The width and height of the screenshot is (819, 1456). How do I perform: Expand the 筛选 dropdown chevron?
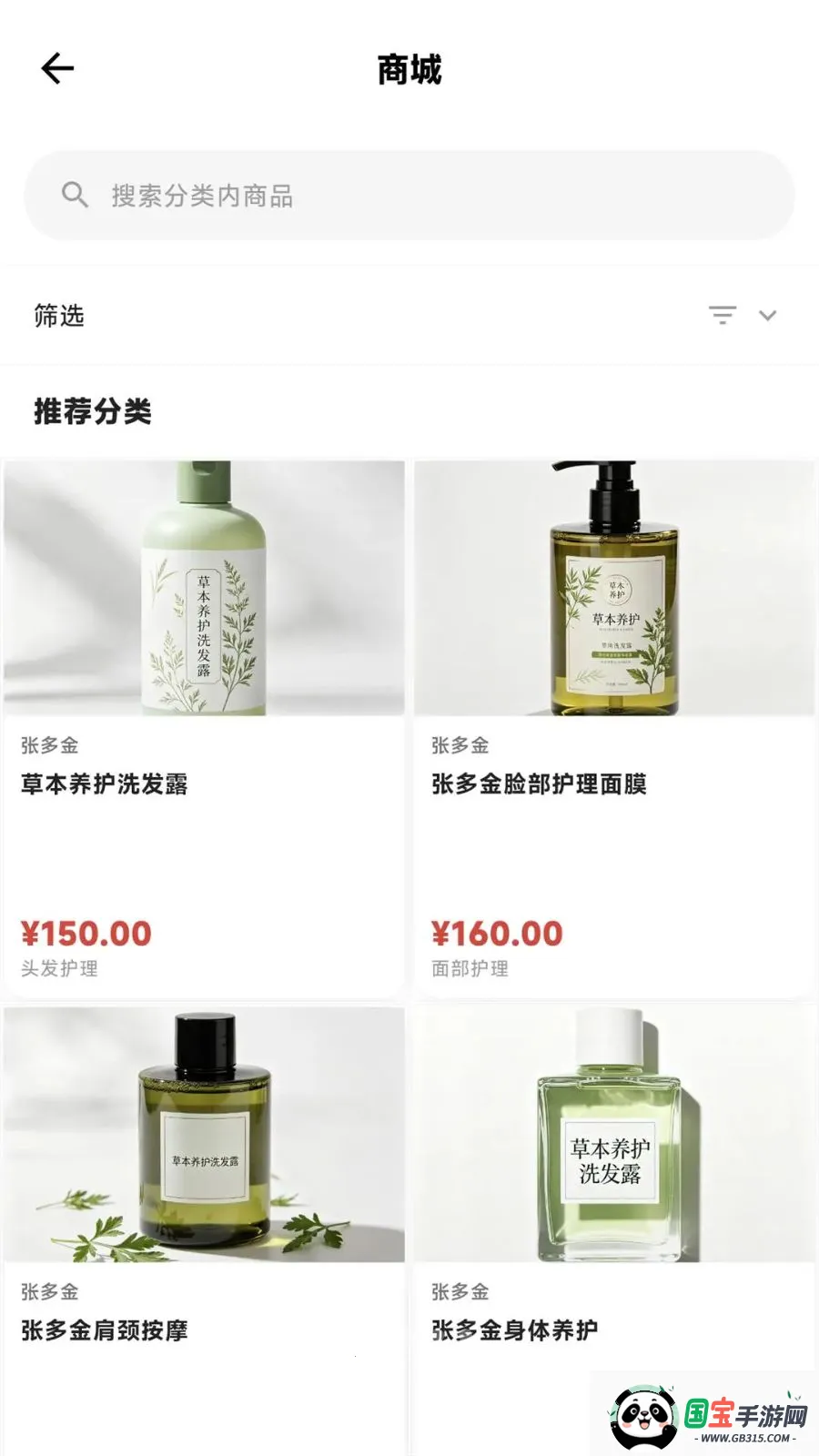[768, 315]
